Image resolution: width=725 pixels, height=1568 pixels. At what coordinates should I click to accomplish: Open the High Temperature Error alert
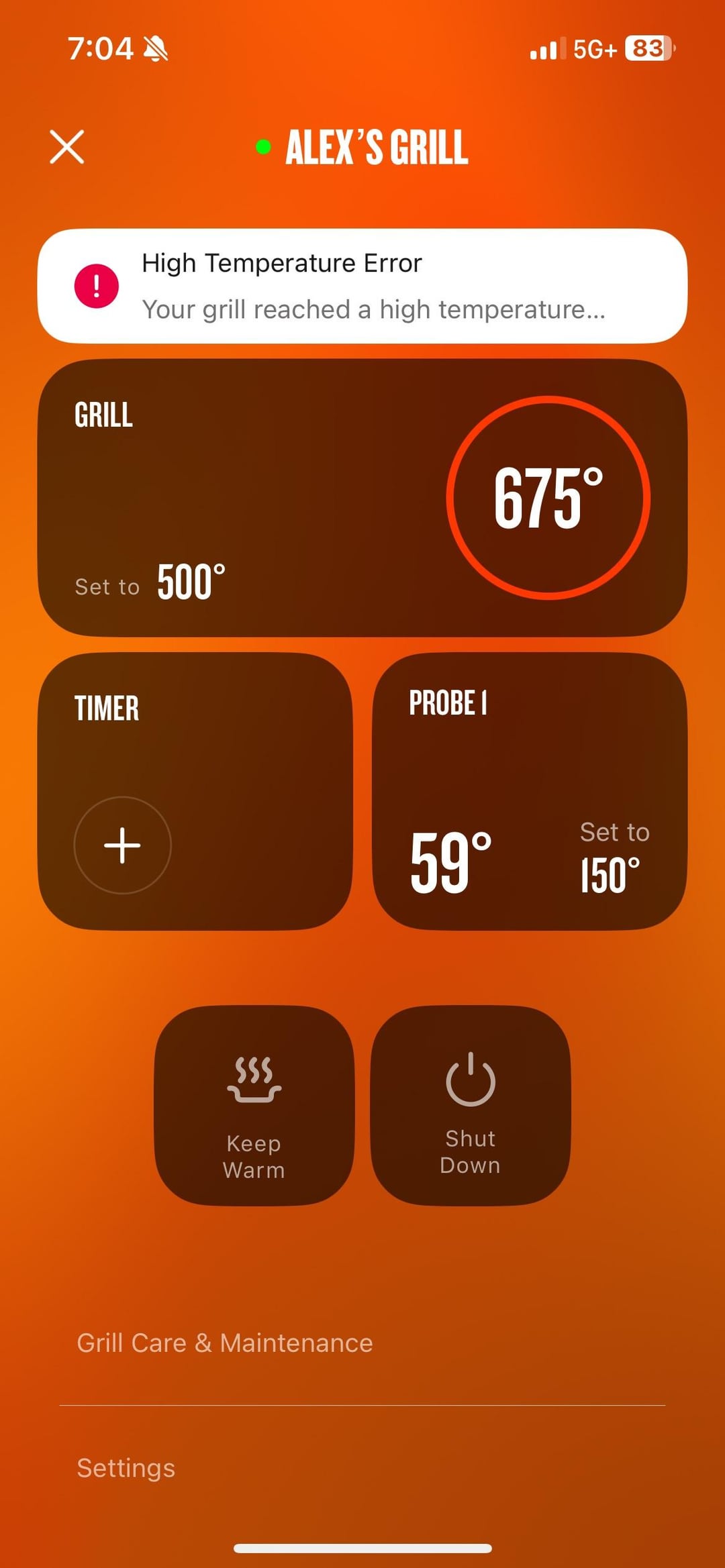point(362,286)
